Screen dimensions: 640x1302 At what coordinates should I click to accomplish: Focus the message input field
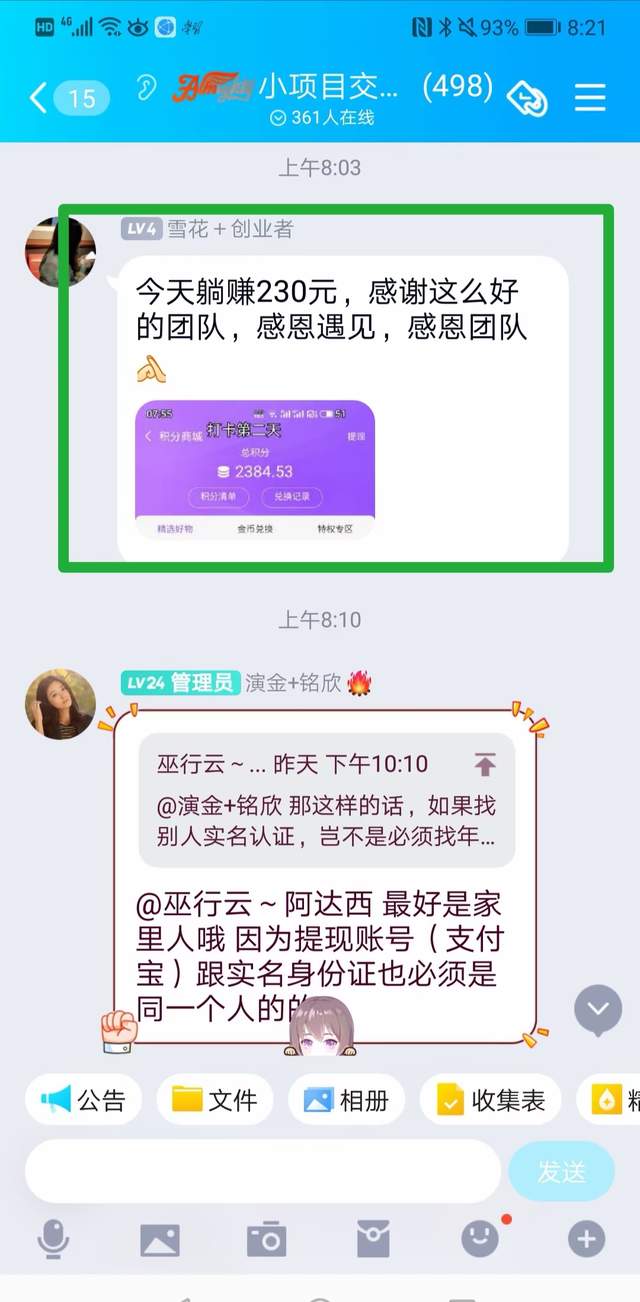click(x=262, y=1171)
